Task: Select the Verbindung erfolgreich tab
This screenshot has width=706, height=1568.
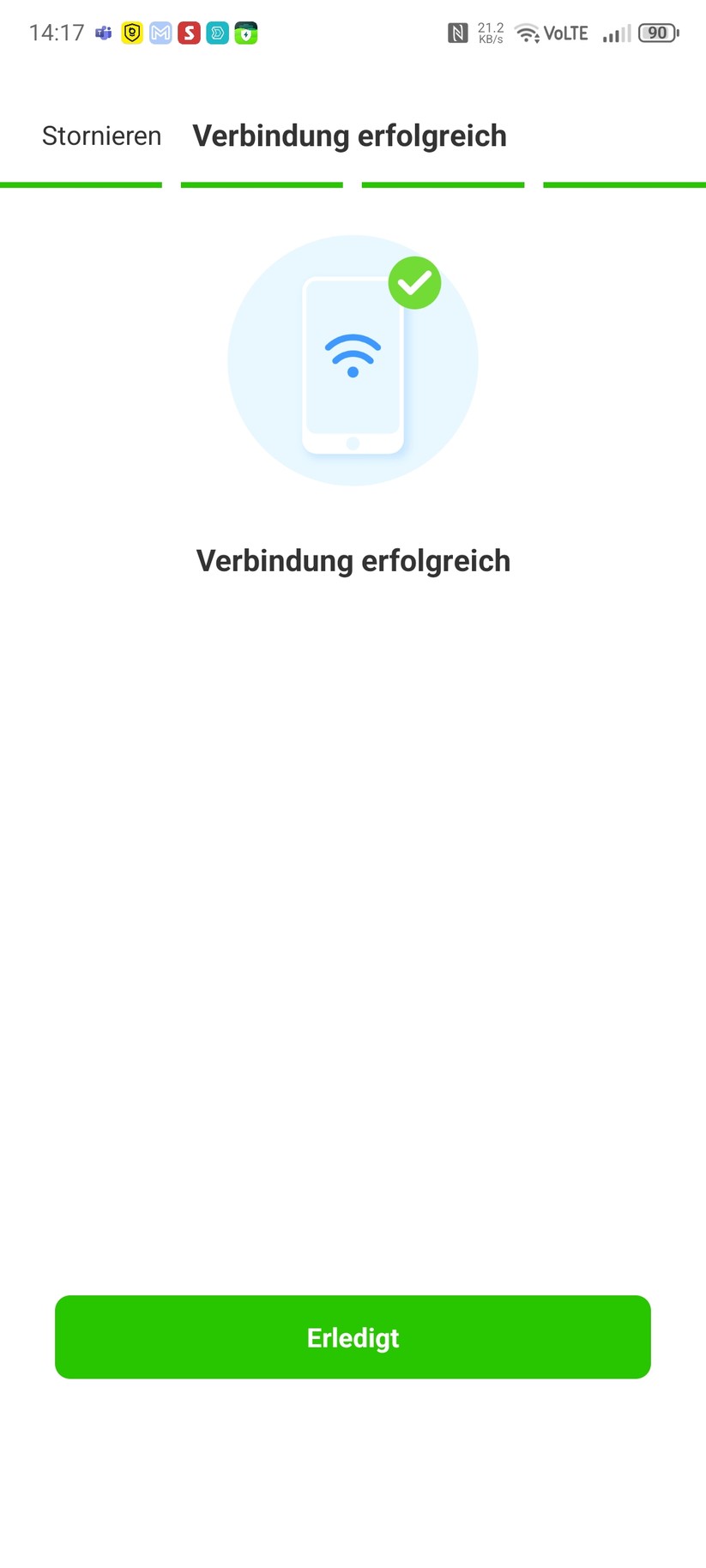Action: (349, 136)
